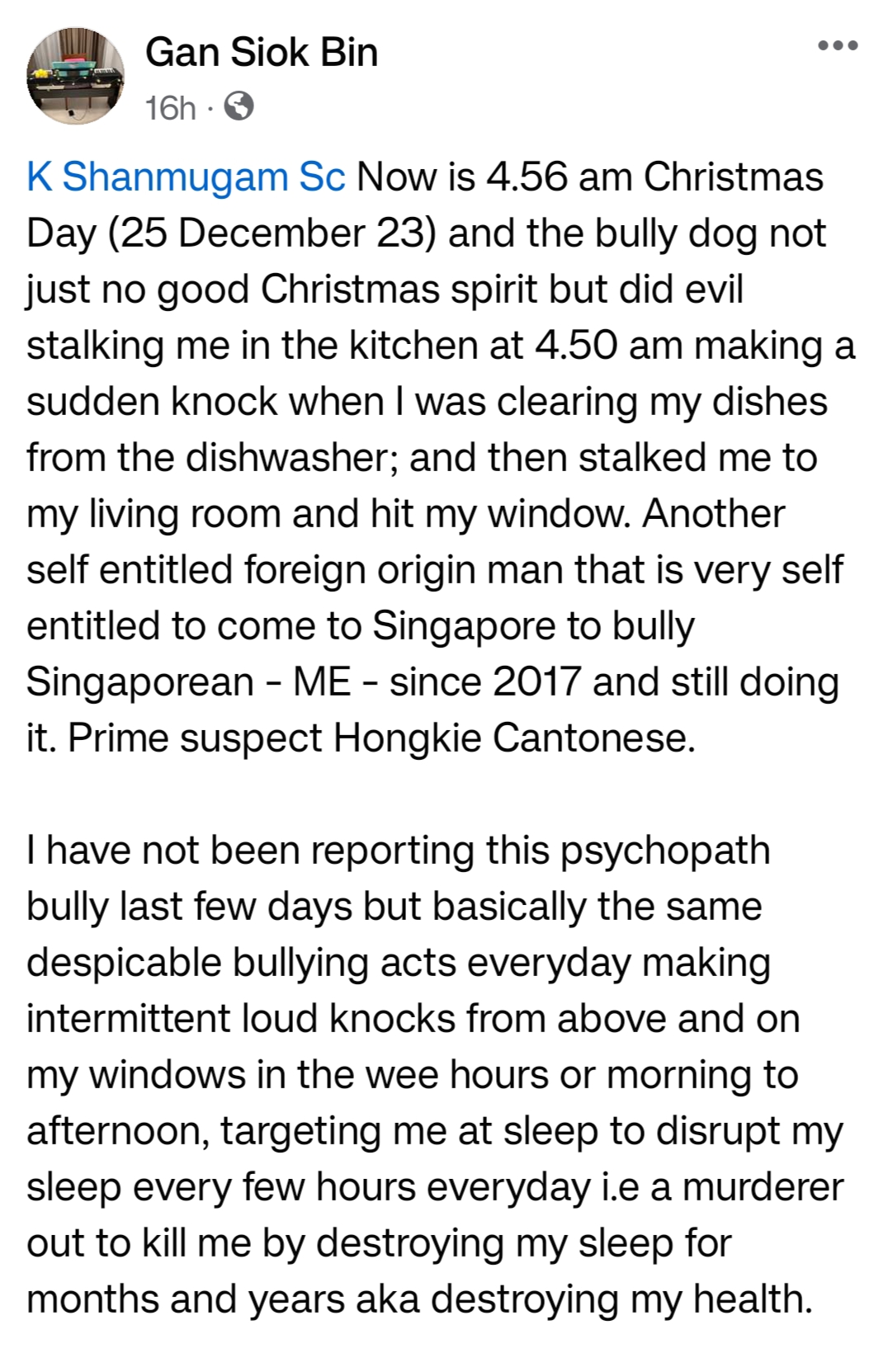Open the post's three-dot options menu
The image size is (888, 1372).
[x=838, y=46]
